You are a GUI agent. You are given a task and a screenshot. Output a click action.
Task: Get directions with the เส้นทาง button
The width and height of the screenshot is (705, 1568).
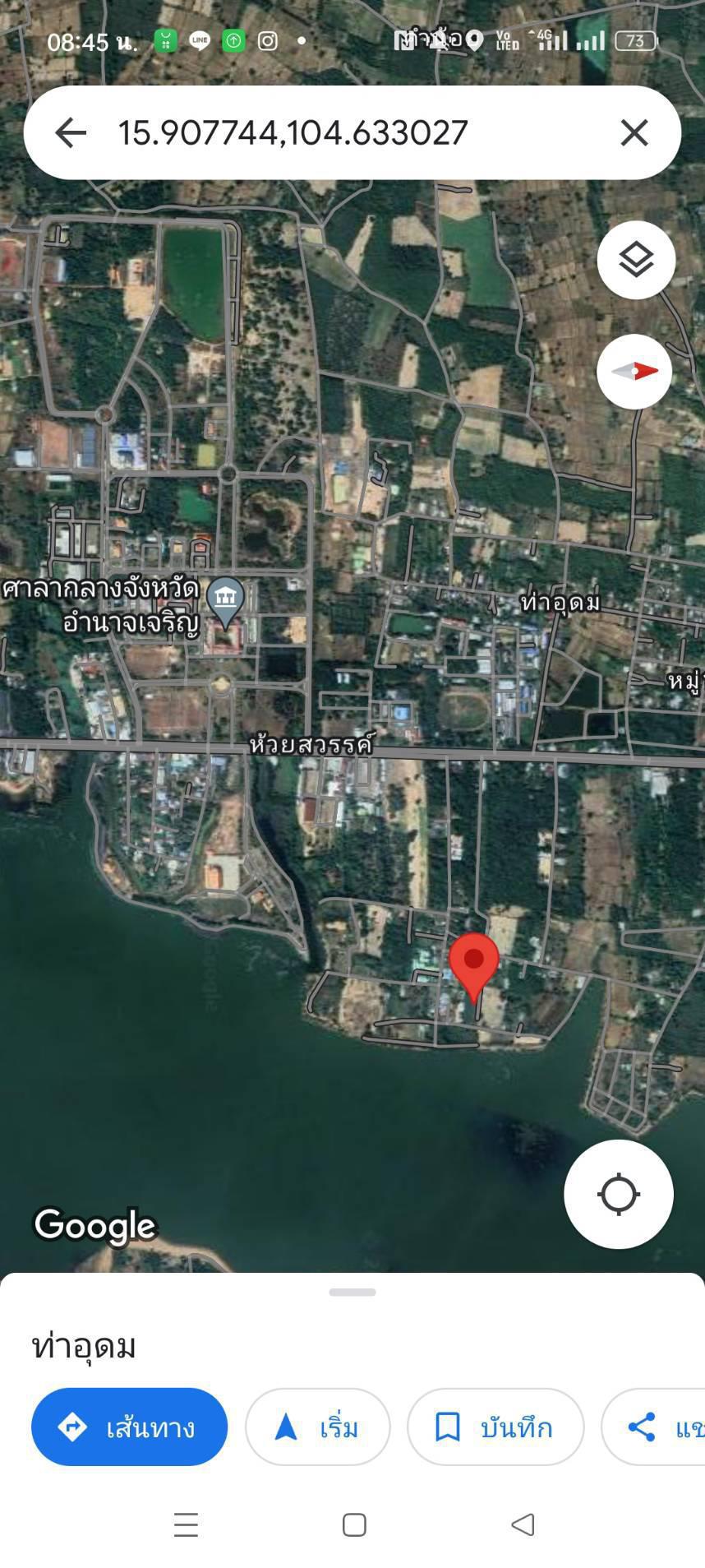[129, 1427]
